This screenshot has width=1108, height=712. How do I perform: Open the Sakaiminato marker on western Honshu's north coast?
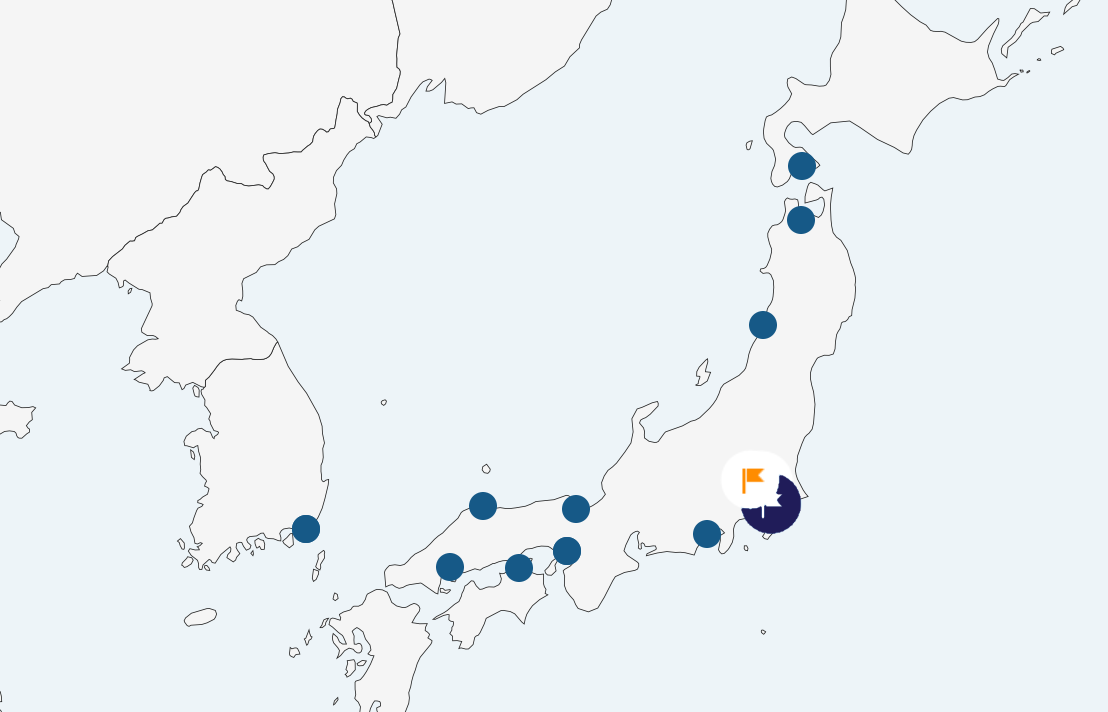(483, 506)
